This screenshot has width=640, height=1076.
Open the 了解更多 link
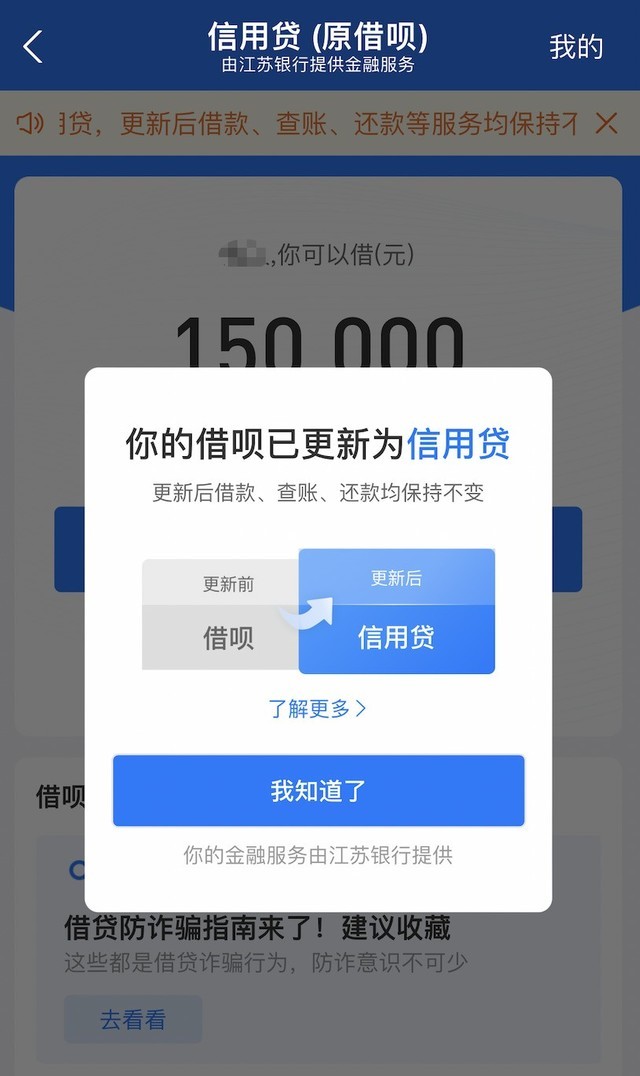click(317, 709)
